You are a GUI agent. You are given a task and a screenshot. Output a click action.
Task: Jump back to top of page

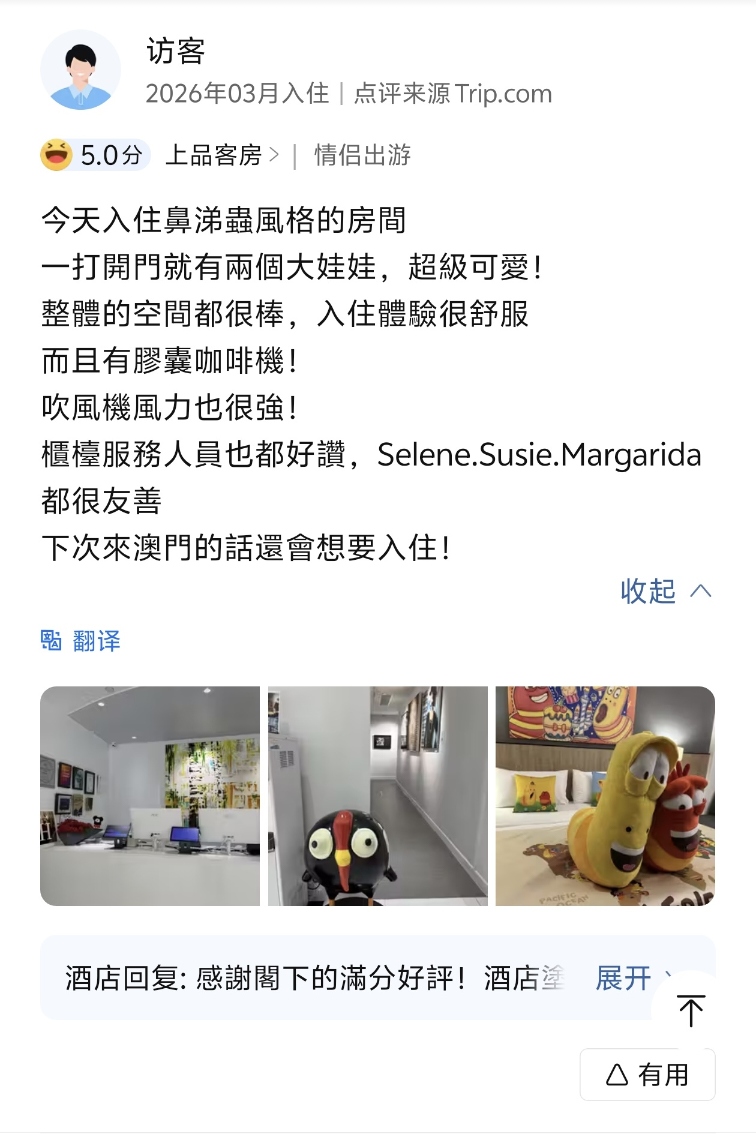click(x=691, y=1010)
